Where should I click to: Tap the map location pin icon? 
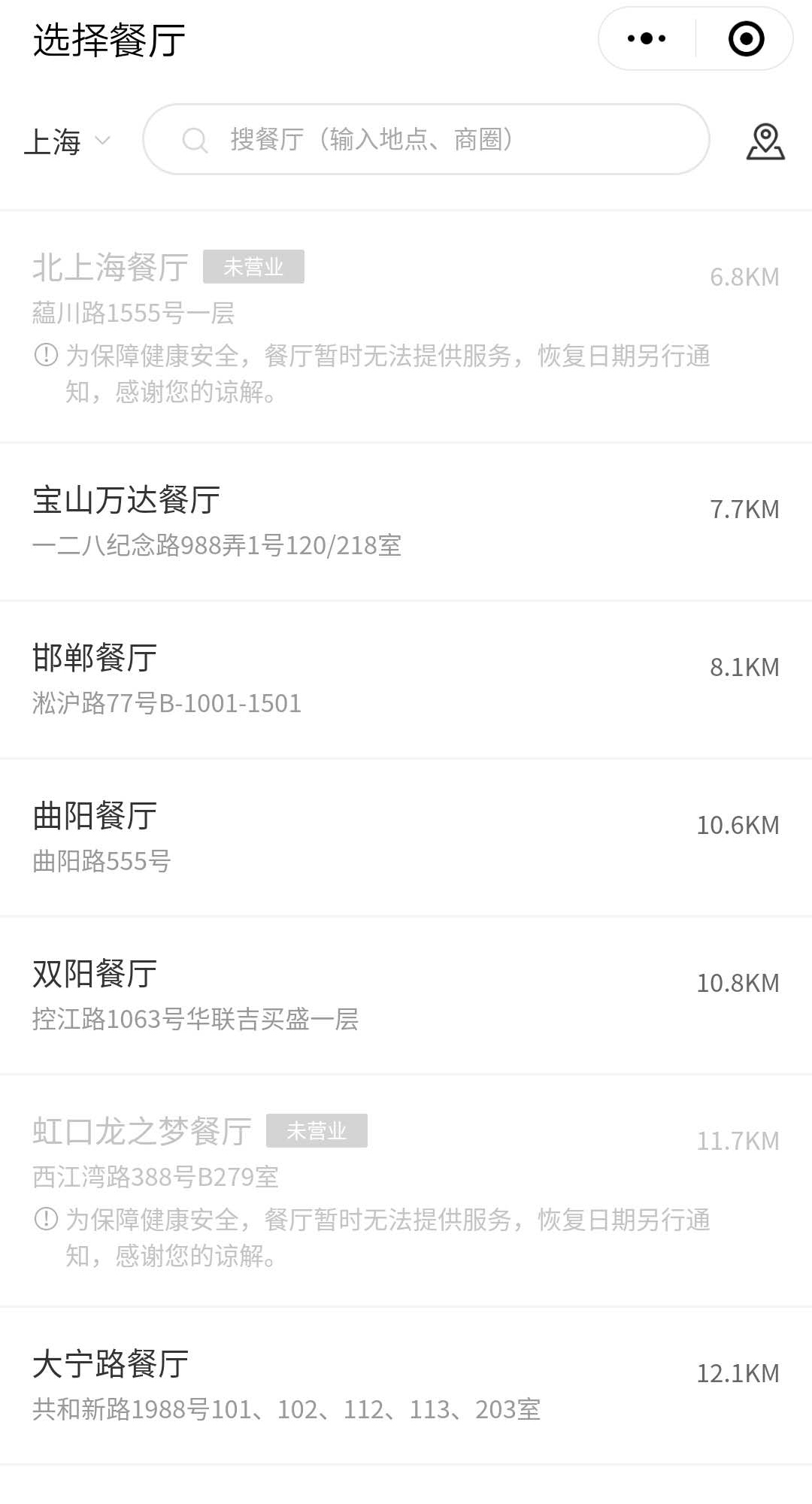point(764,140)
